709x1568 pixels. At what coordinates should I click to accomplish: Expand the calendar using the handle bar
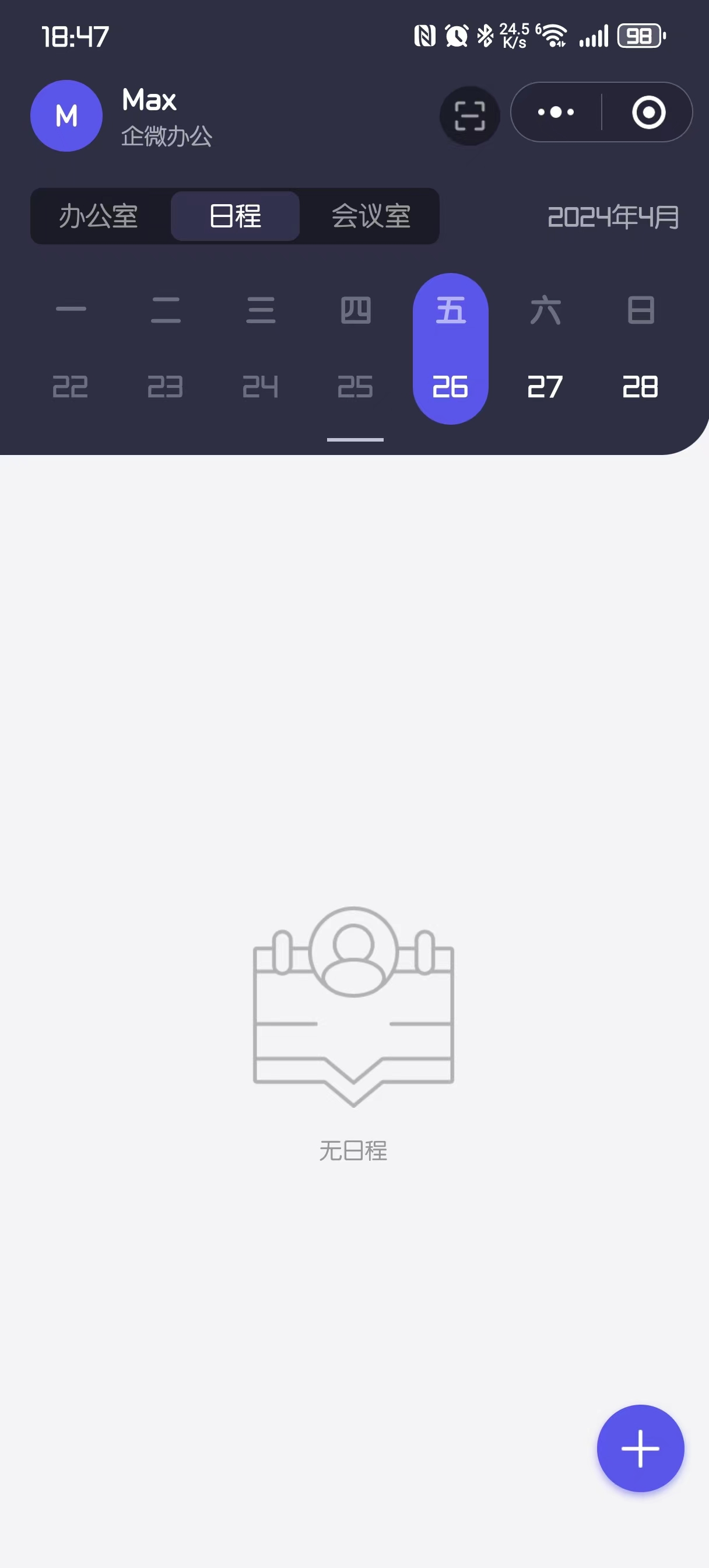[x=356, y=439]
